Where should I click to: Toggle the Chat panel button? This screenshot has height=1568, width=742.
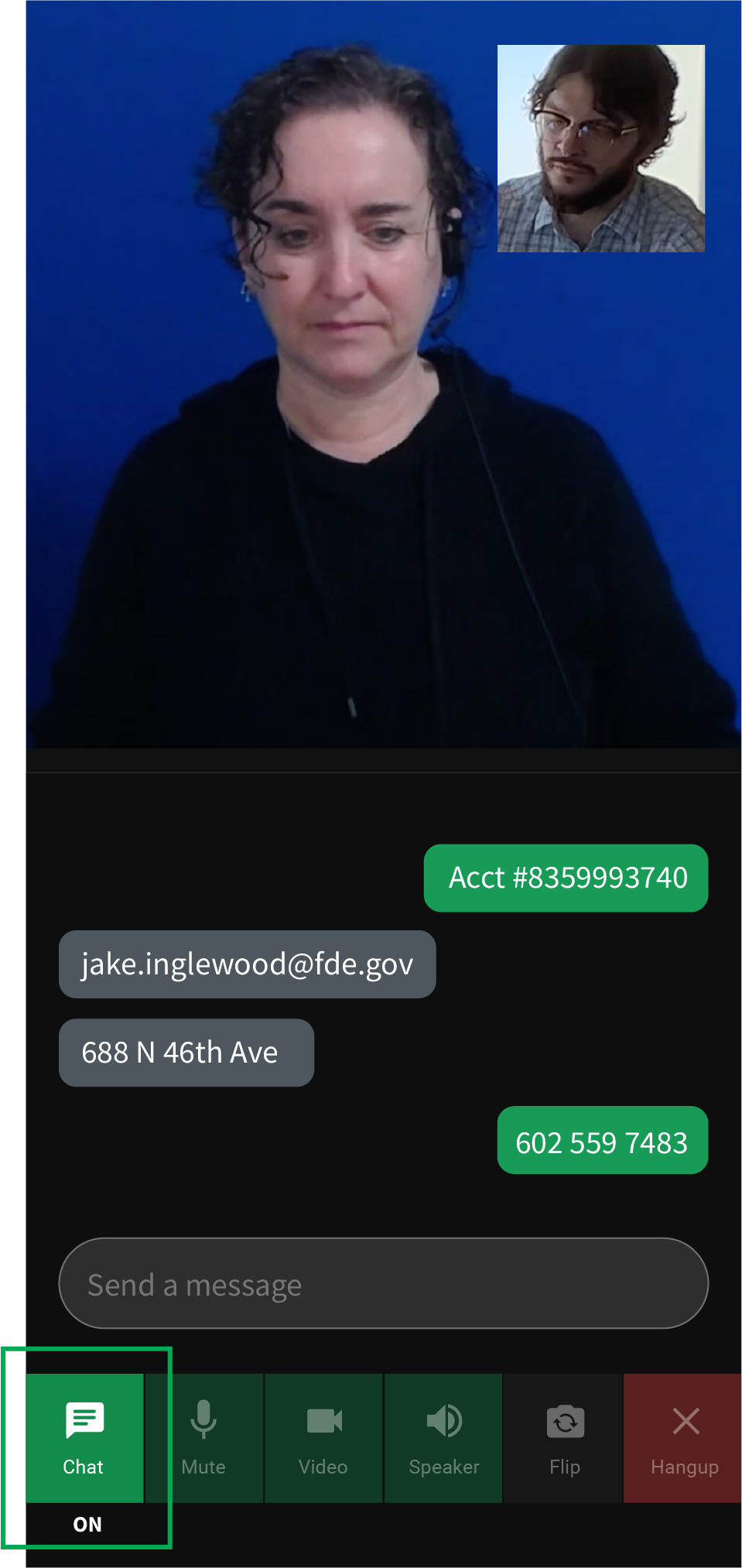(84, 1437)
